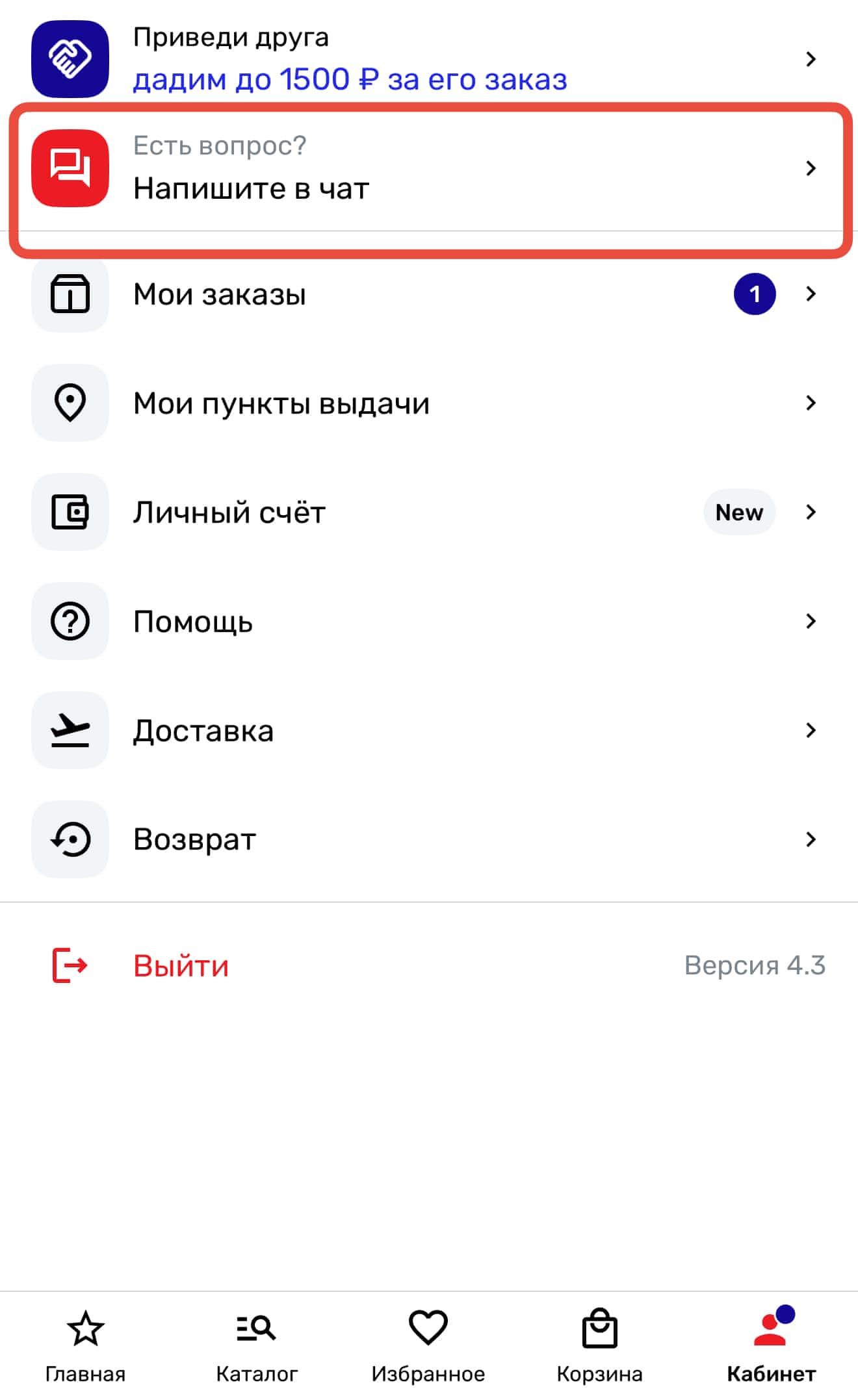Select the "Кабинет" tab

772,1346
